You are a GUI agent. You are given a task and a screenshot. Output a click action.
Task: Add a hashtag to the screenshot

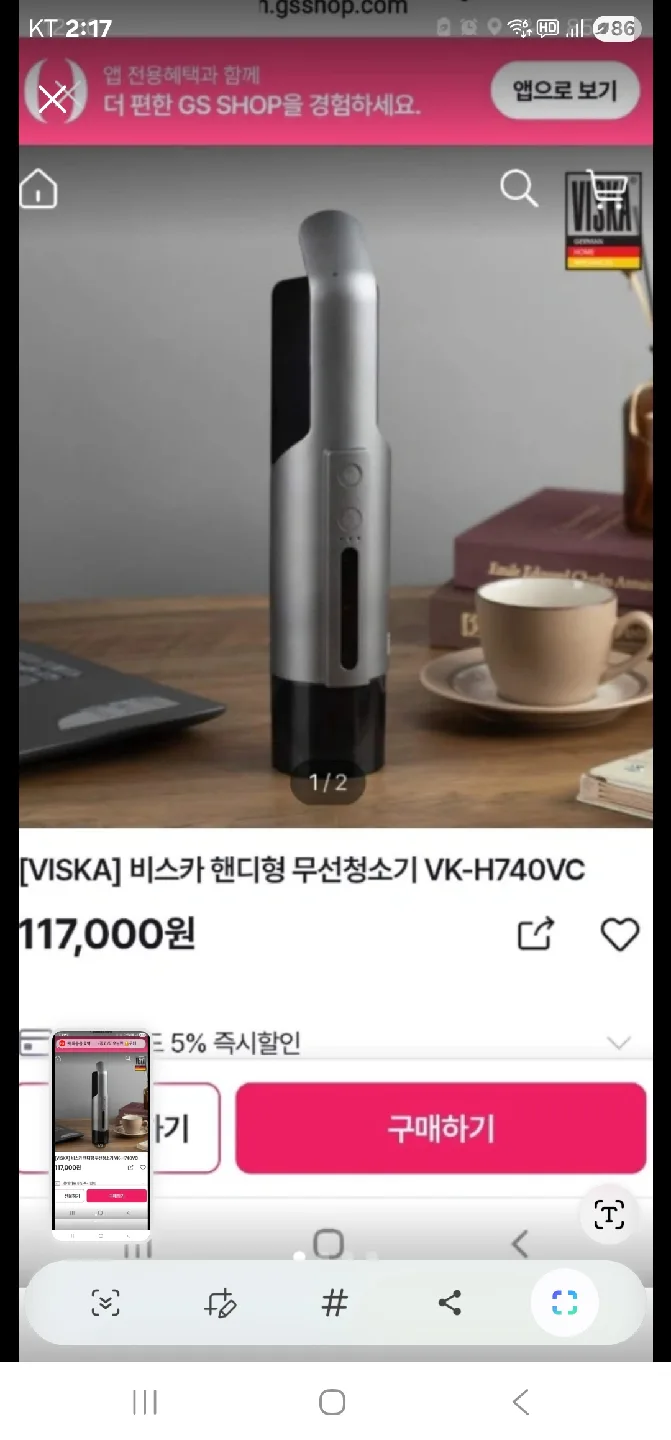tap(334, 1303)
